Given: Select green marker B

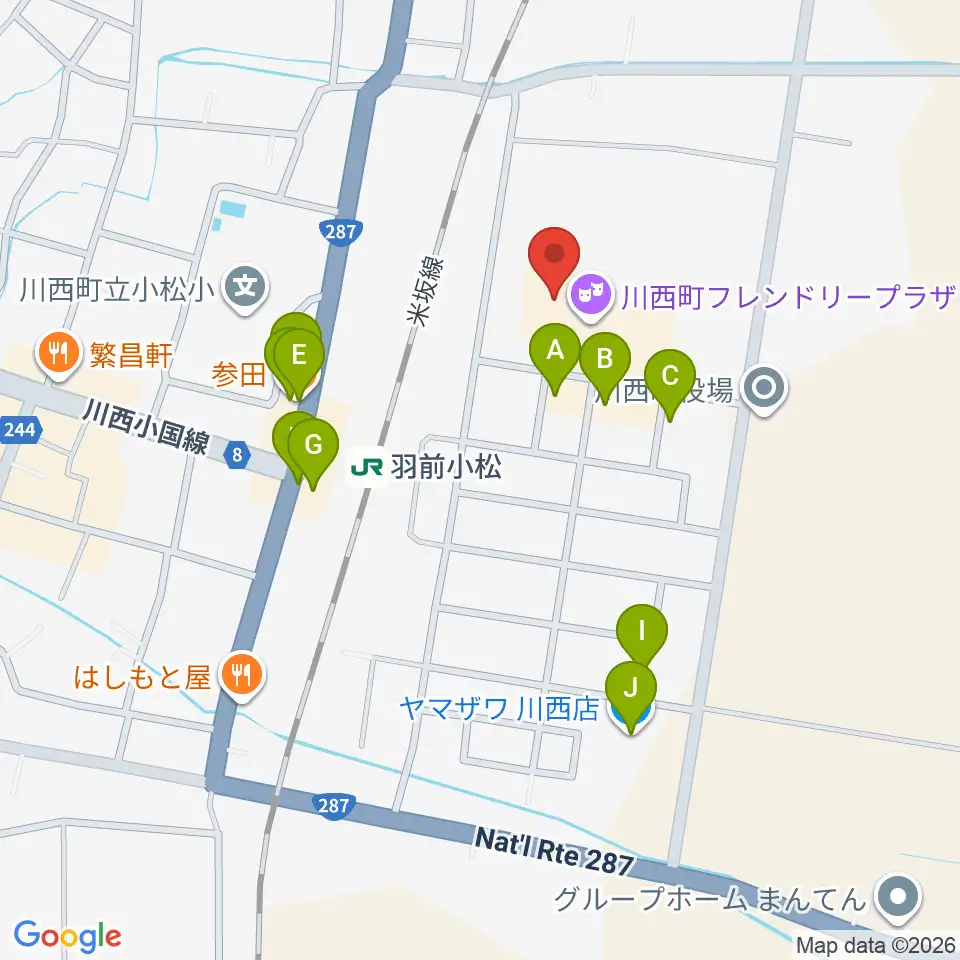Looking at the screenshot, I should coord(605,367).
